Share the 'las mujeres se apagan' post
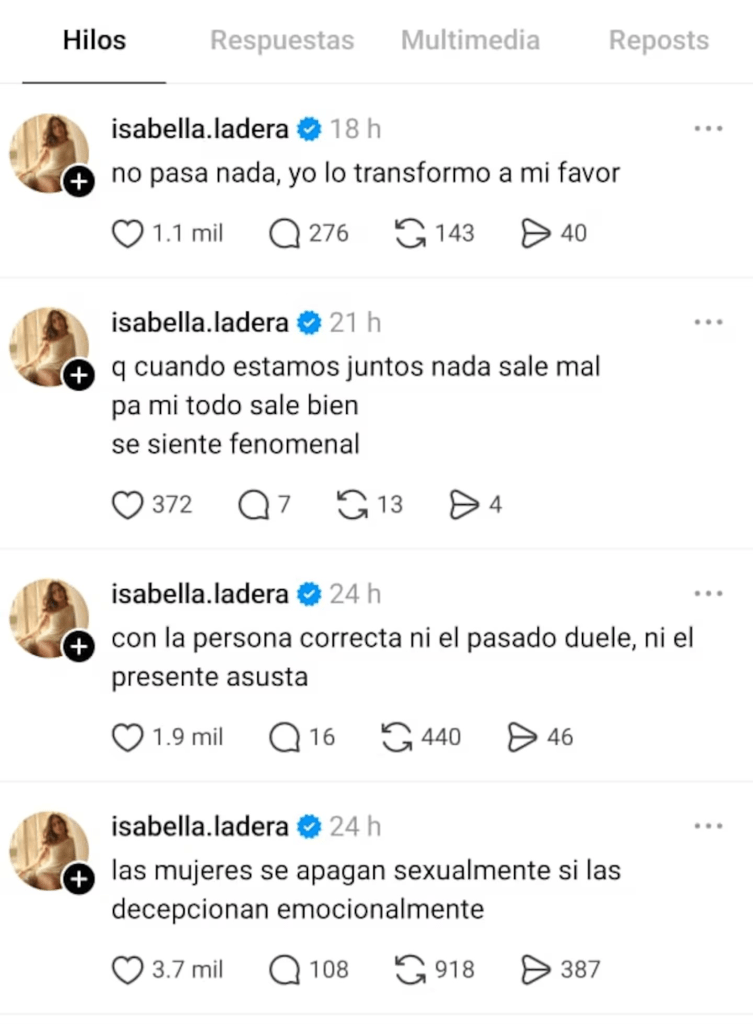The width and height of the screenshot is (753, 1024). [x=537, y=969]
